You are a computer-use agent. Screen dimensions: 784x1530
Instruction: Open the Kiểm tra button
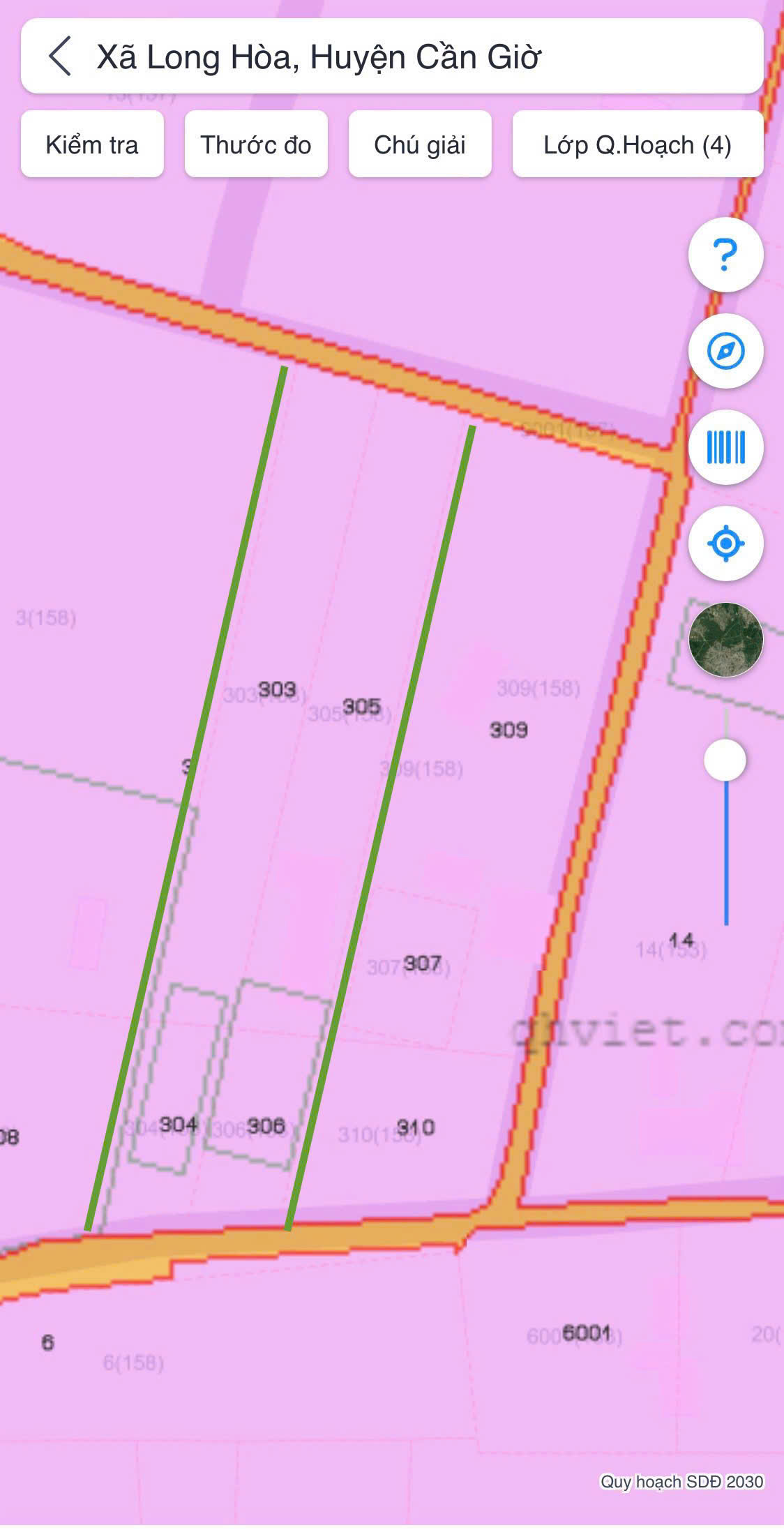pyautogui.click(x=92, y=144)
